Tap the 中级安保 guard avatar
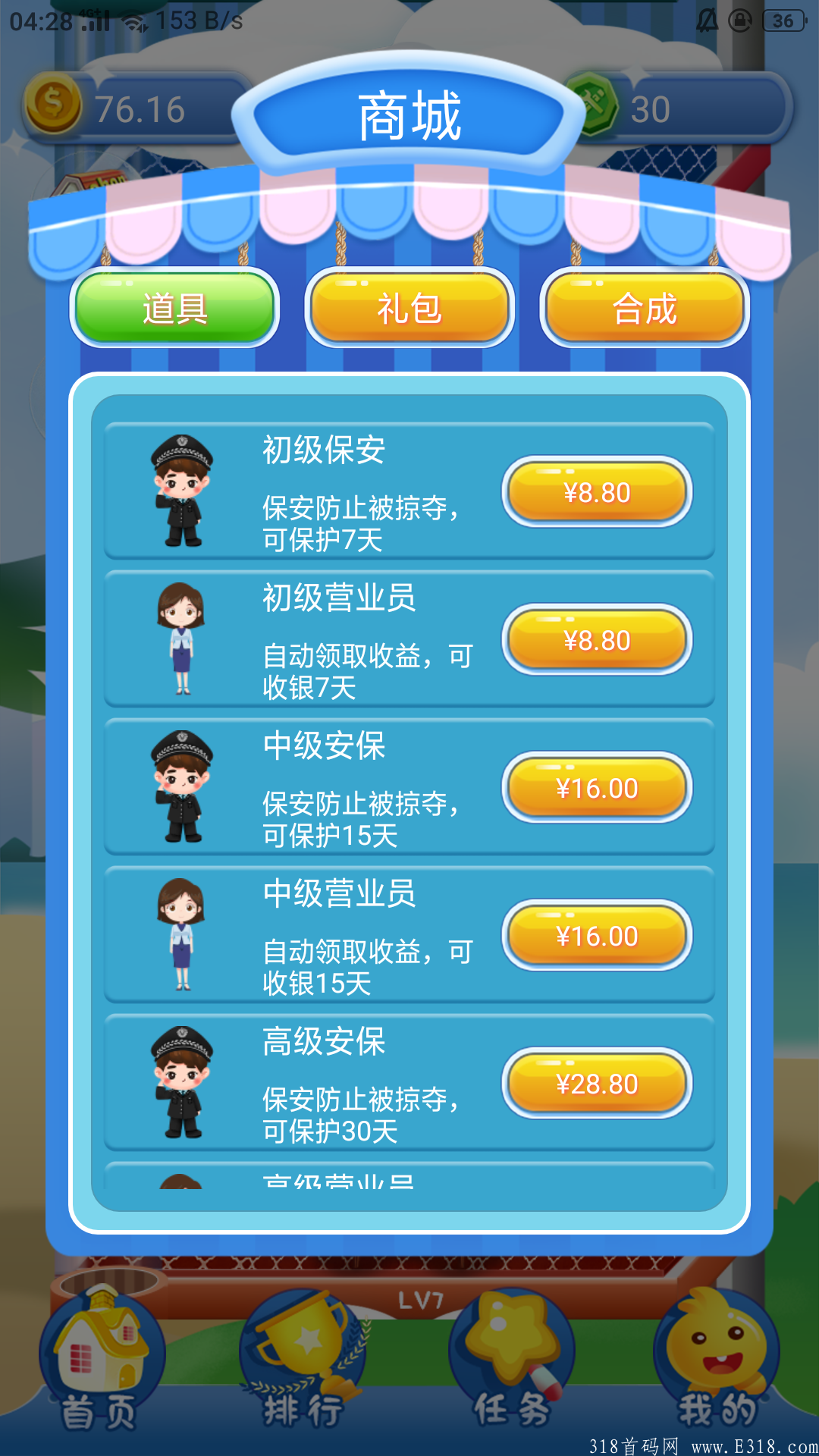This screenshot has height=1456, width=819. [182, 785]
